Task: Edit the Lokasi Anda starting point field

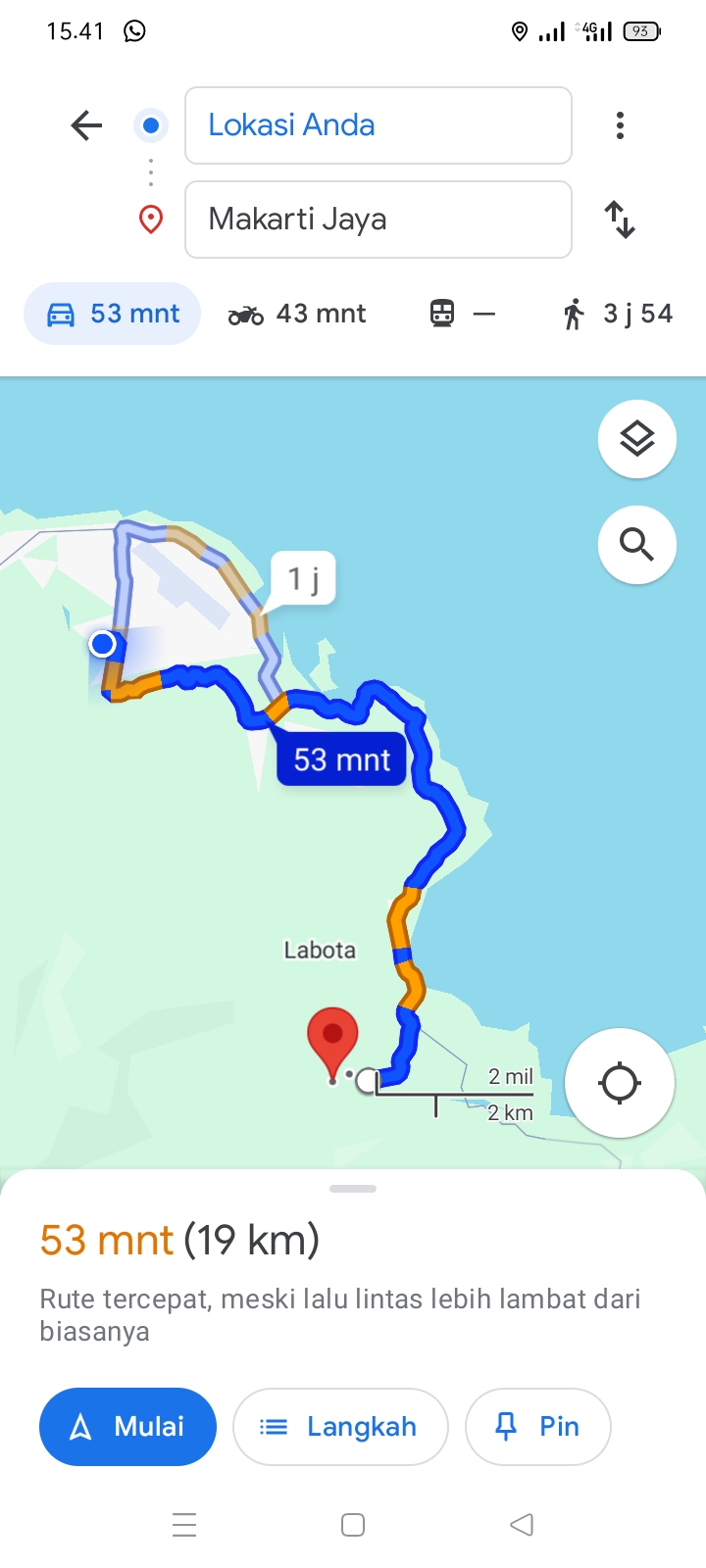Action: [378, 125]
